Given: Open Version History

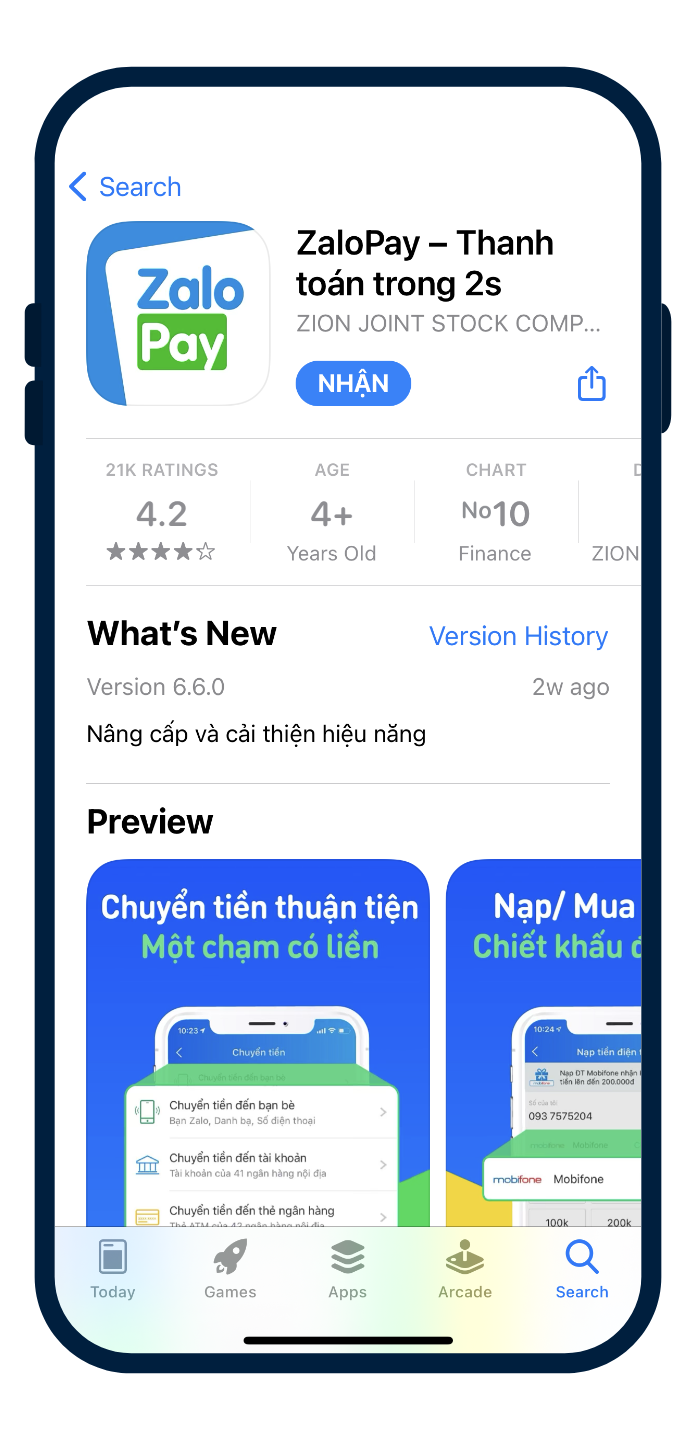Looking at the screenshot, I should pyautogui.click(x=518, y=636).
